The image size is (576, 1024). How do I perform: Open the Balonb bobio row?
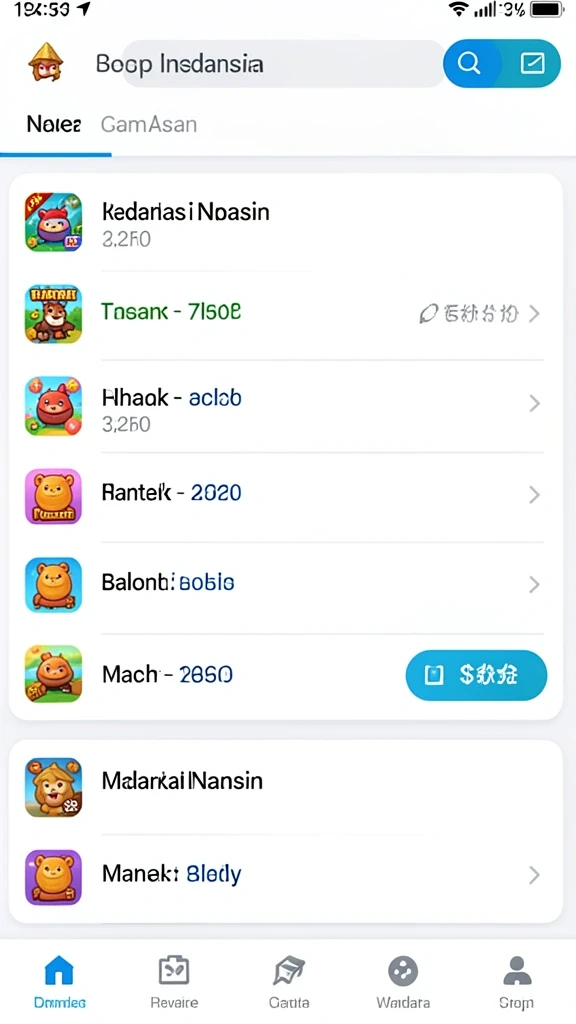click(285, 585)
